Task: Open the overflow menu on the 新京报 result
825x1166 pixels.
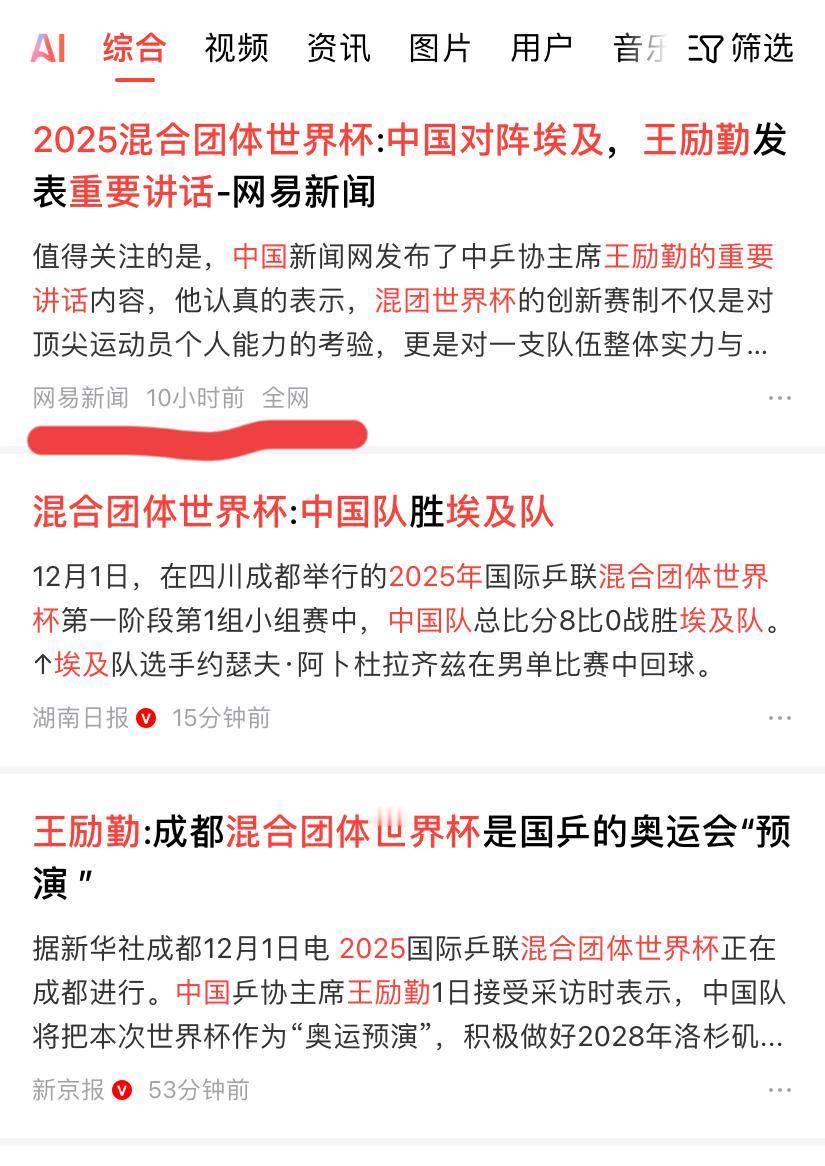Action: (779, 1090)
